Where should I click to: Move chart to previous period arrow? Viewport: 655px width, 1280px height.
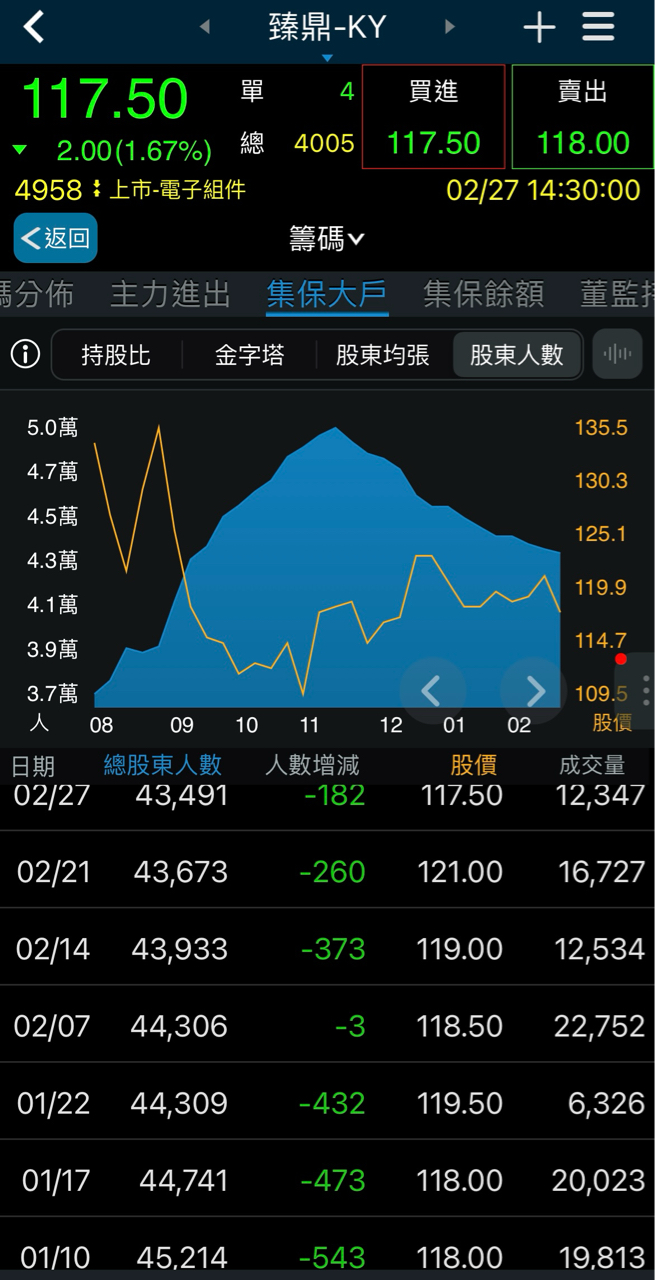tap(432, 690)
